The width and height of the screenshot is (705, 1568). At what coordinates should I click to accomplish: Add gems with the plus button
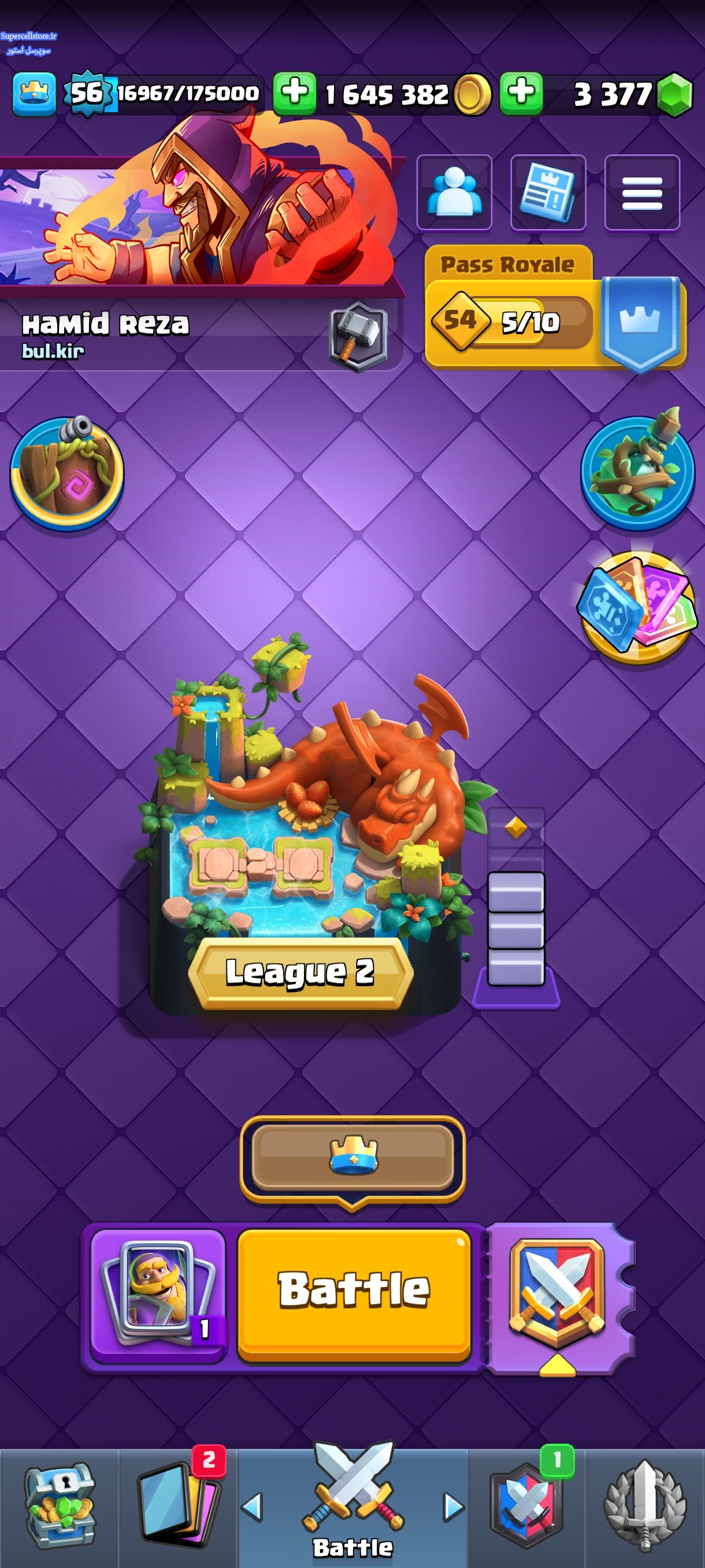pos(521,93)
